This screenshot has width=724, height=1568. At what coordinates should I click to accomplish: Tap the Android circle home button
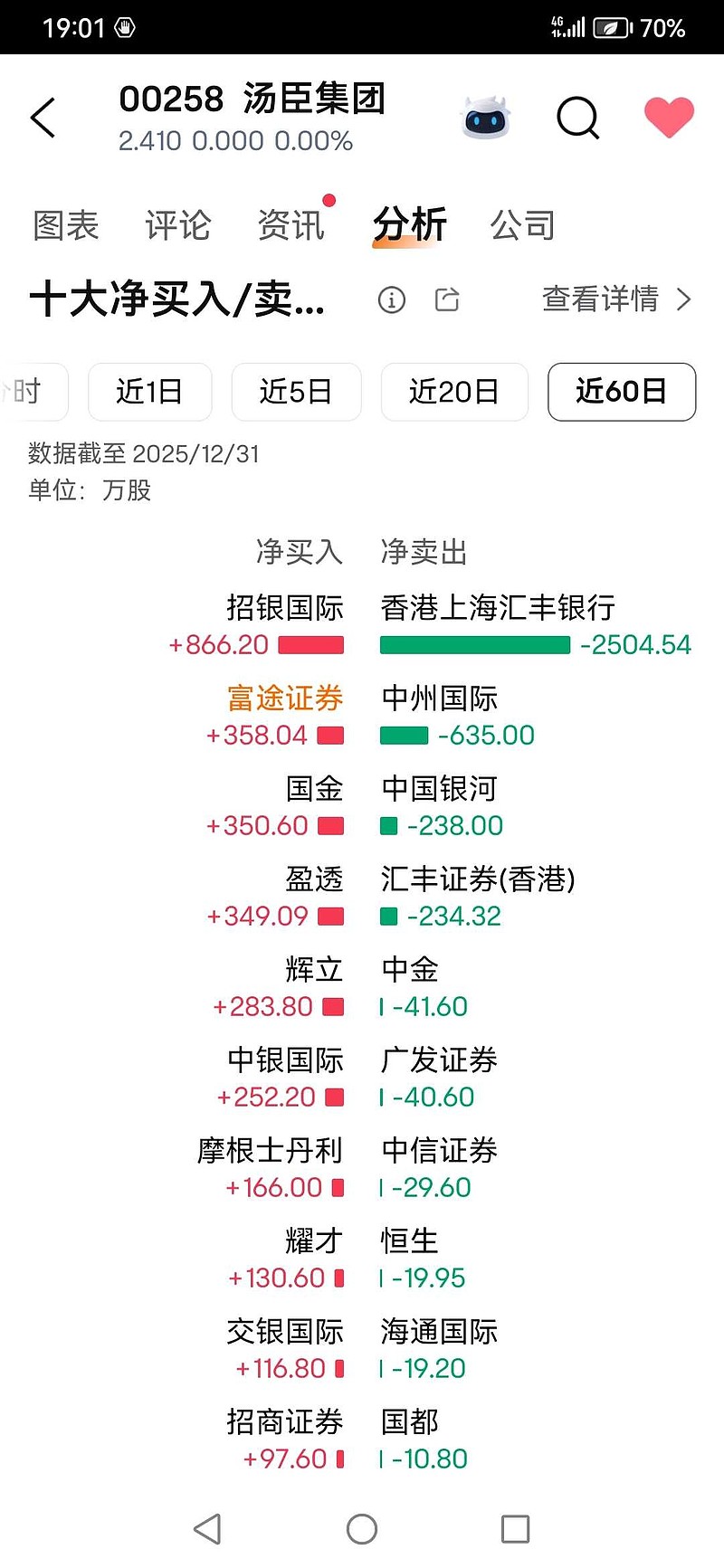click(361, 1529)
